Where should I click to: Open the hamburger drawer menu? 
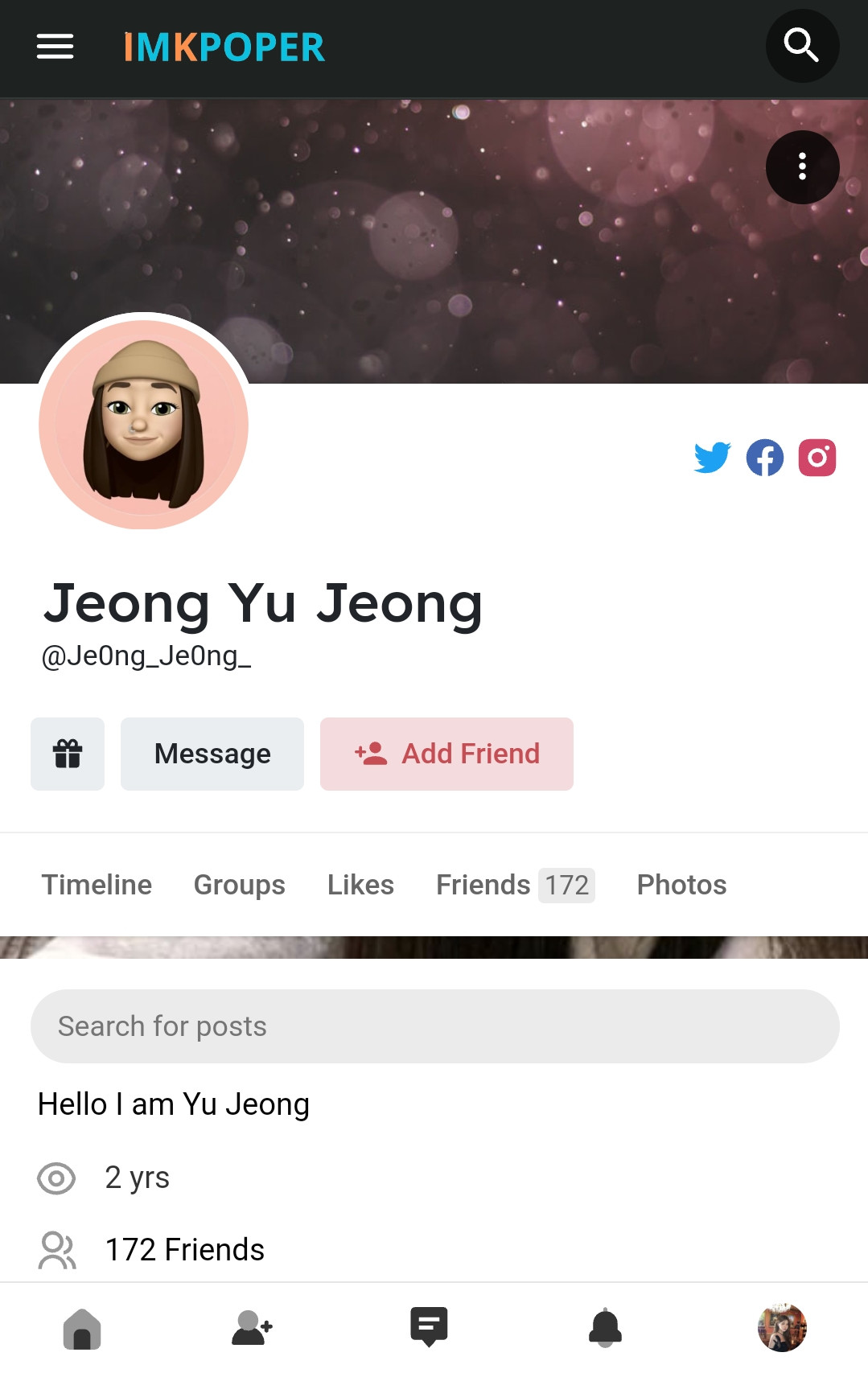[55, 47]
